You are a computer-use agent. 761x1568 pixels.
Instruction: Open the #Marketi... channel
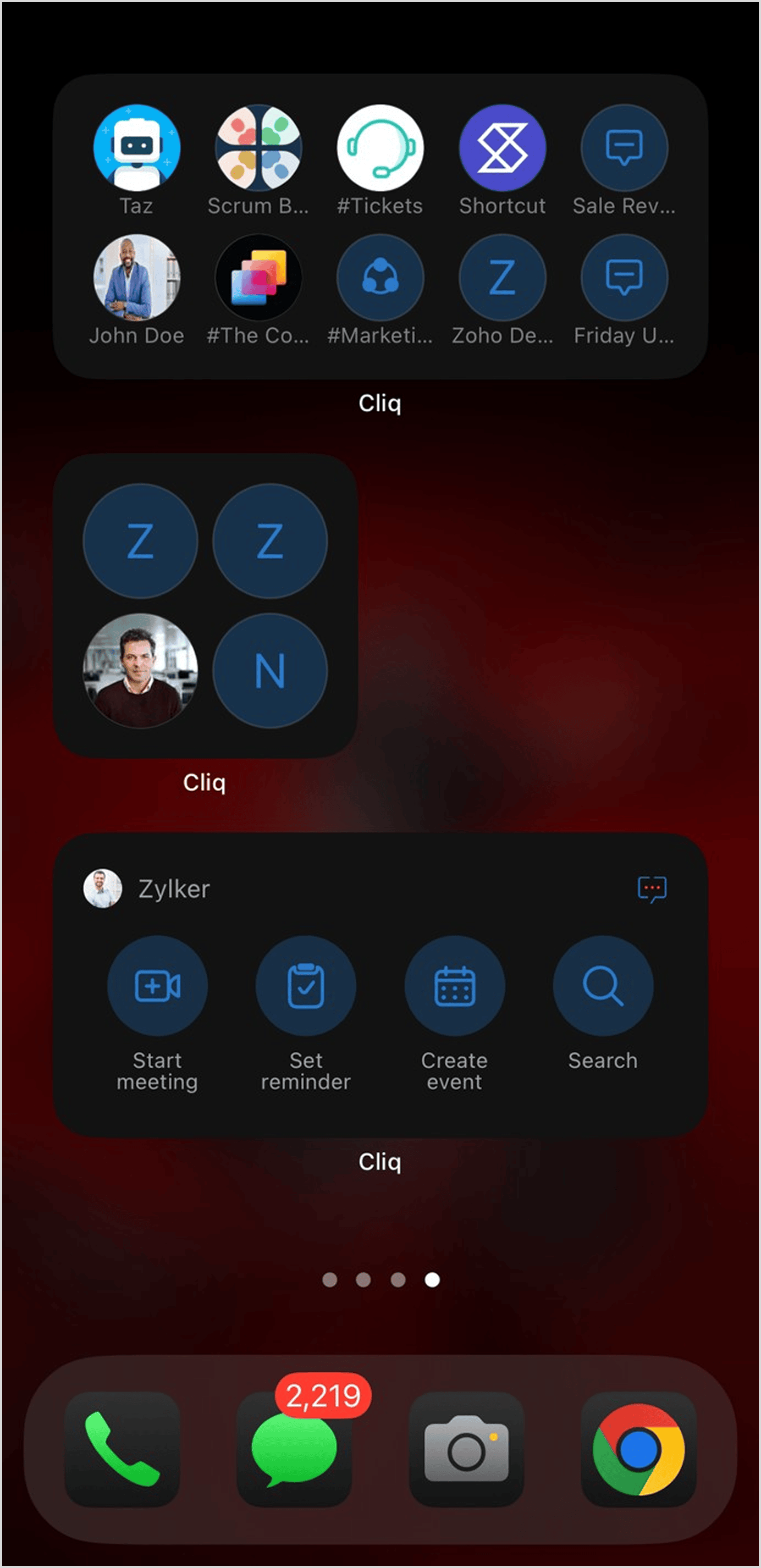(380, 278)
